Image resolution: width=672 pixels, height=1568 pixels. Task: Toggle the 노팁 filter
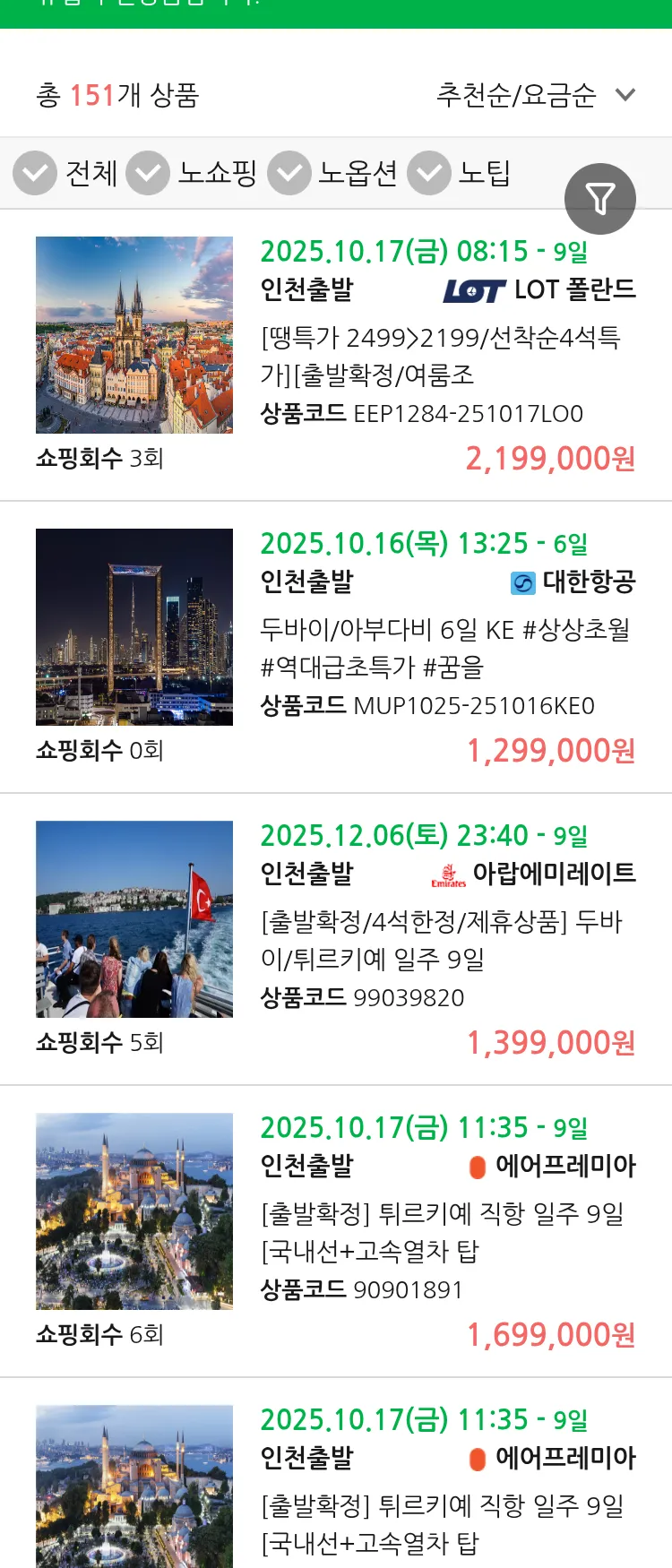[430, 173]
